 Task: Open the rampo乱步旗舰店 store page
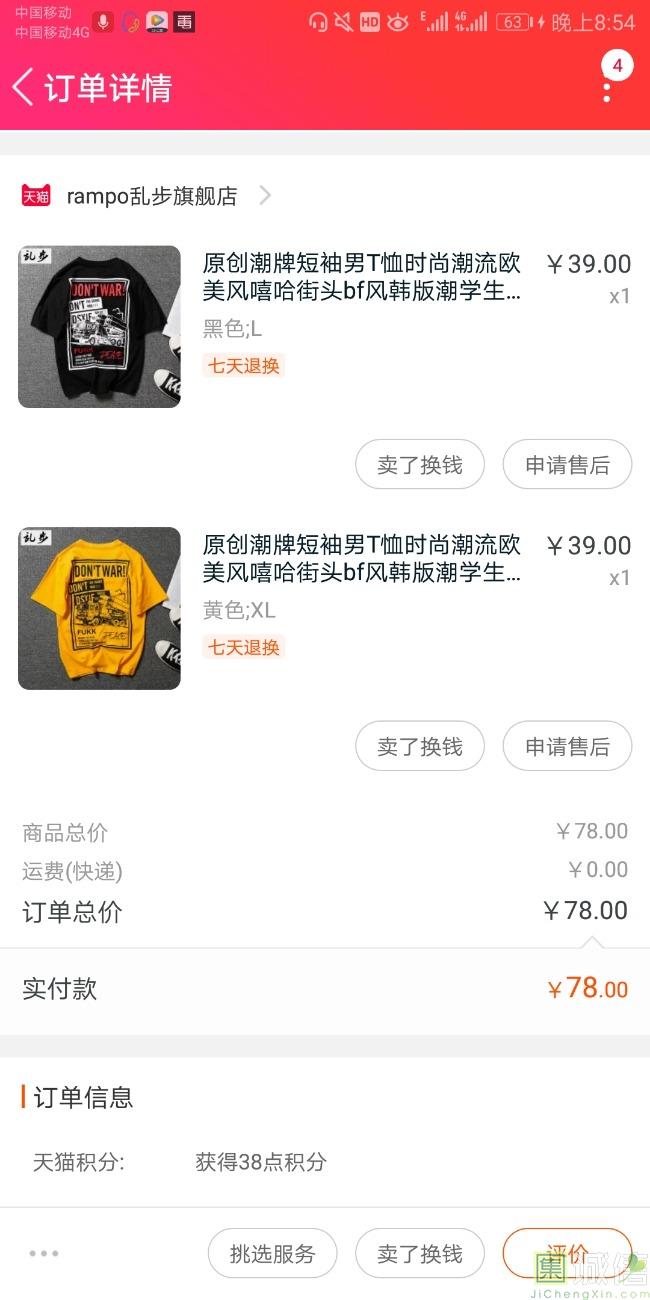[150, 196]
